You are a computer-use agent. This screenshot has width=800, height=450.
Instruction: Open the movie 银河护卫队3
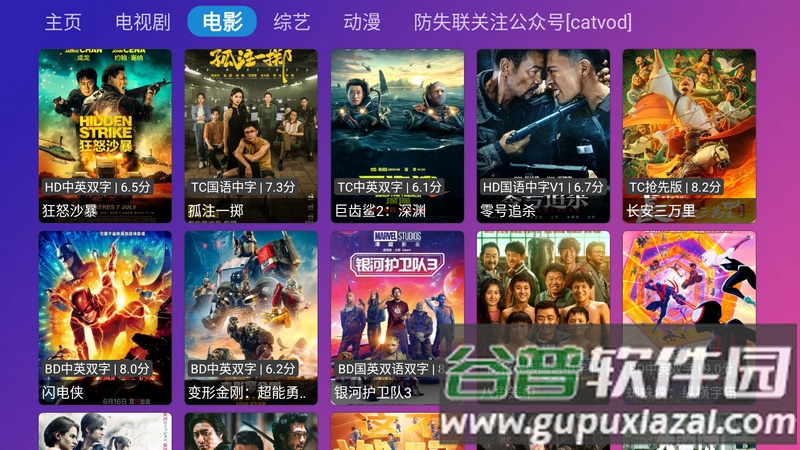click(397, 317)
